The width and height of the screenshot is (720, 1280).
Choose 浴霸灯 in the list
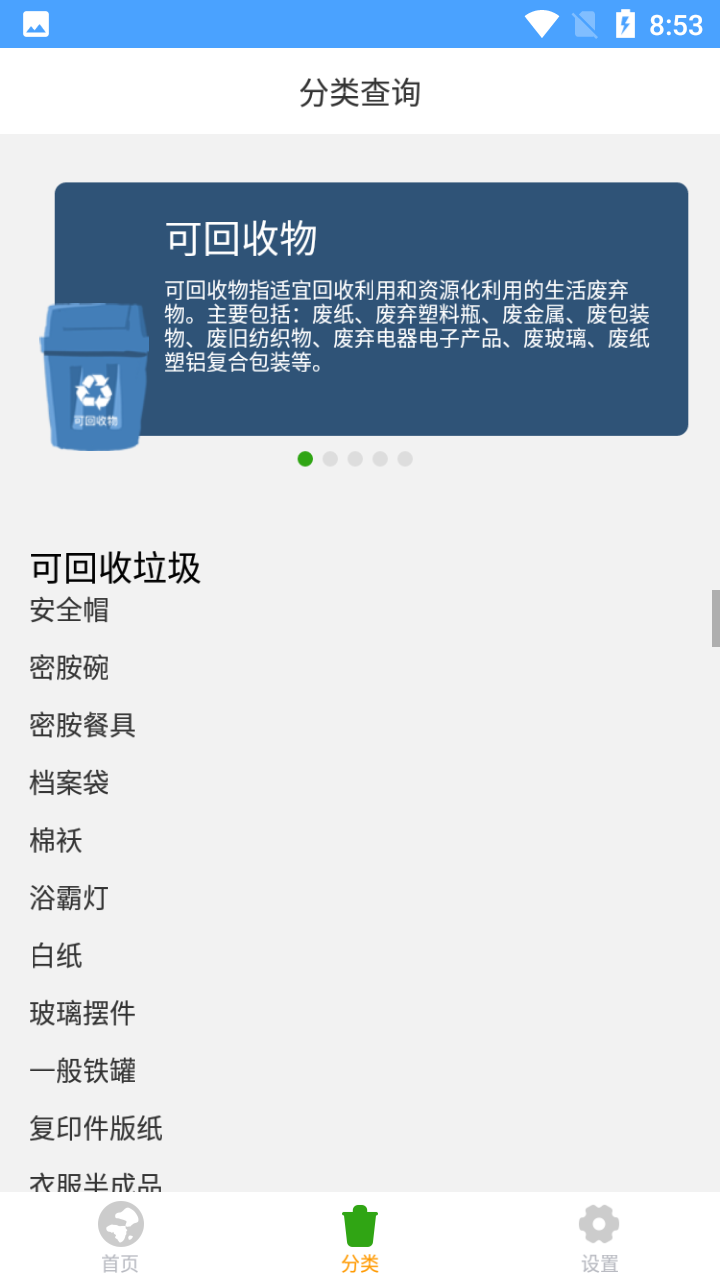70,898
